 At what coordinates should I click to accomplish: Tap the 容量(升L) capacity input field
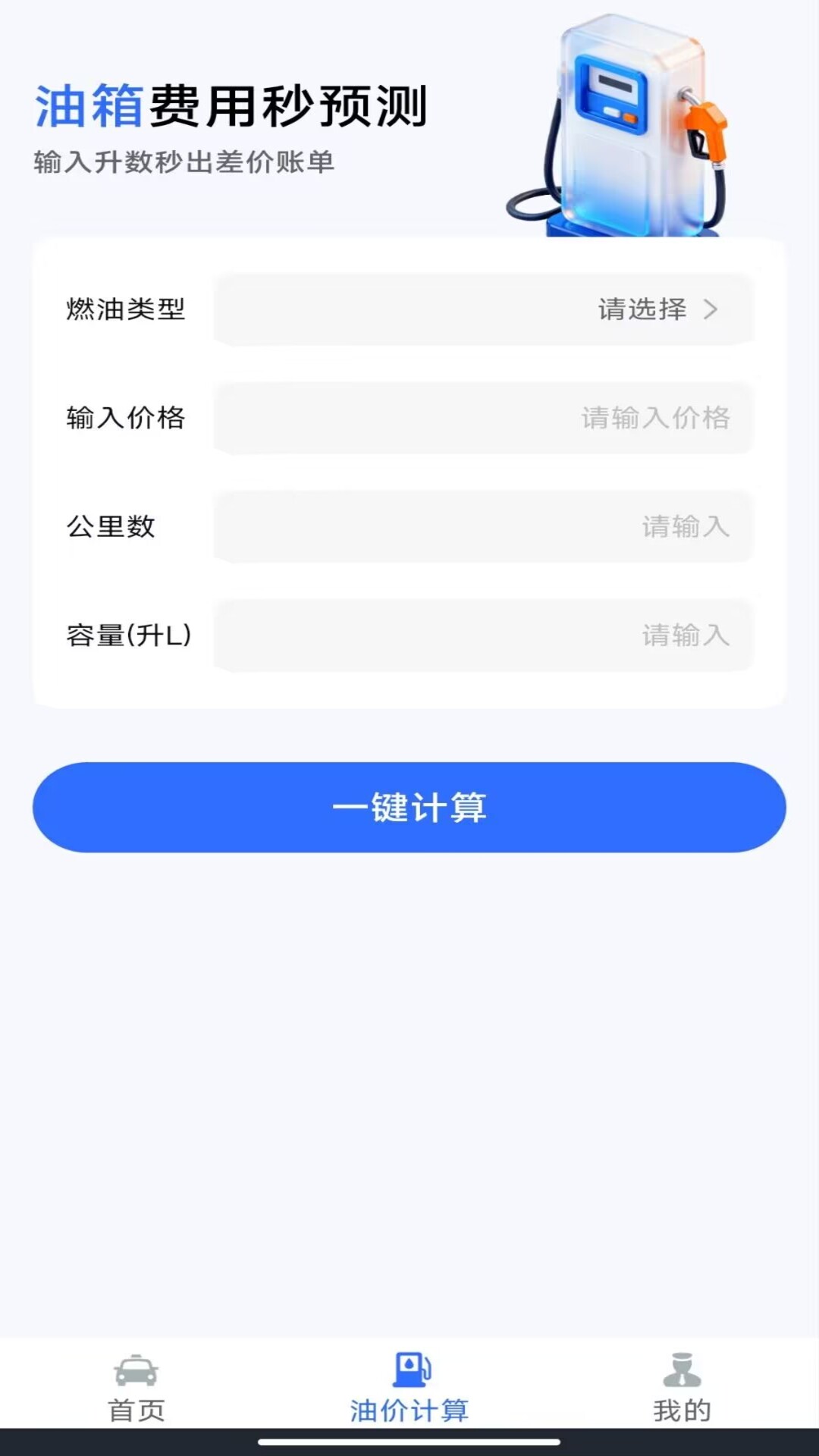[485, 637]
